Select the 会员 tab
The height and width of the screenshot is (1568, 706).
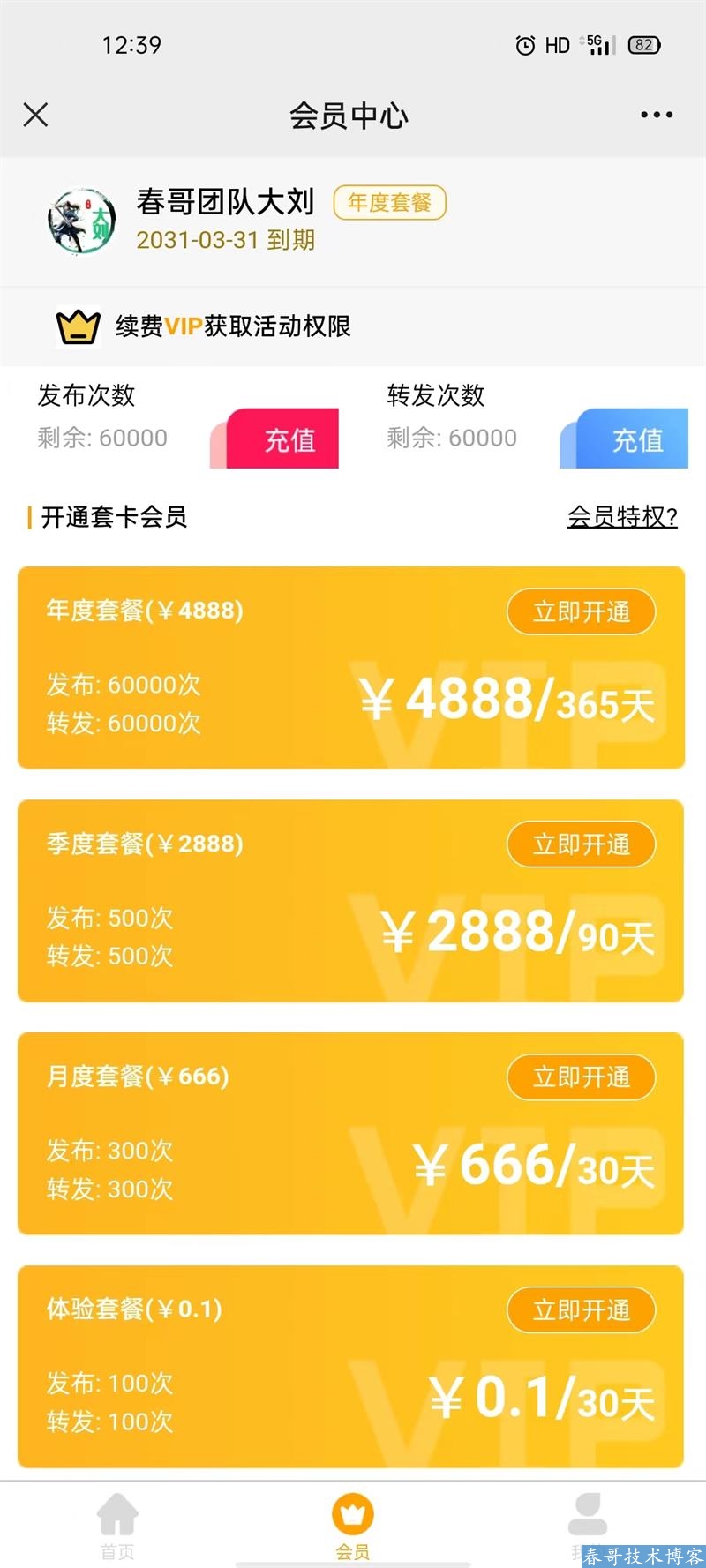[x=352, y=1525]
